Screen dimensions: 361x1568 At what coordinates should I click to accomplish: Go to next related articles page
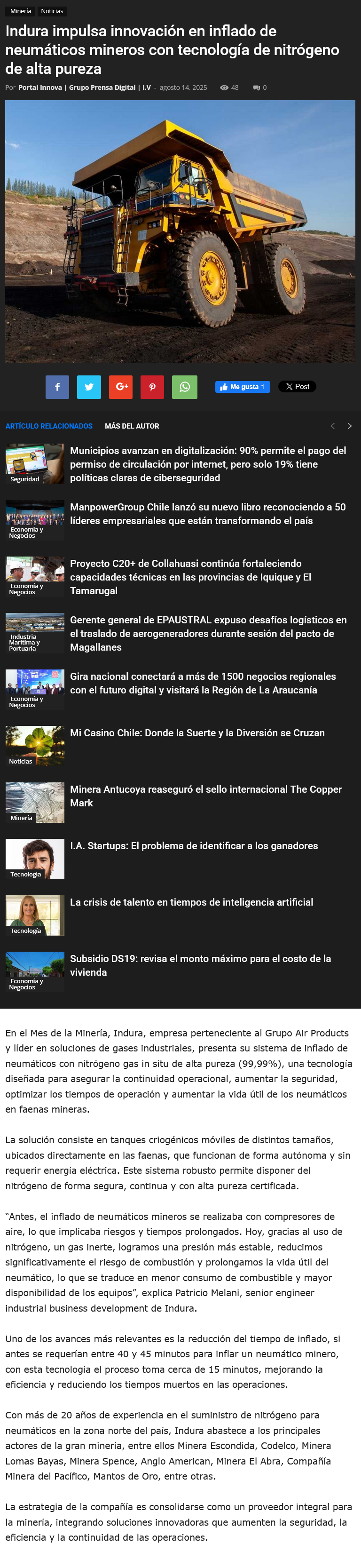point(349,426)
